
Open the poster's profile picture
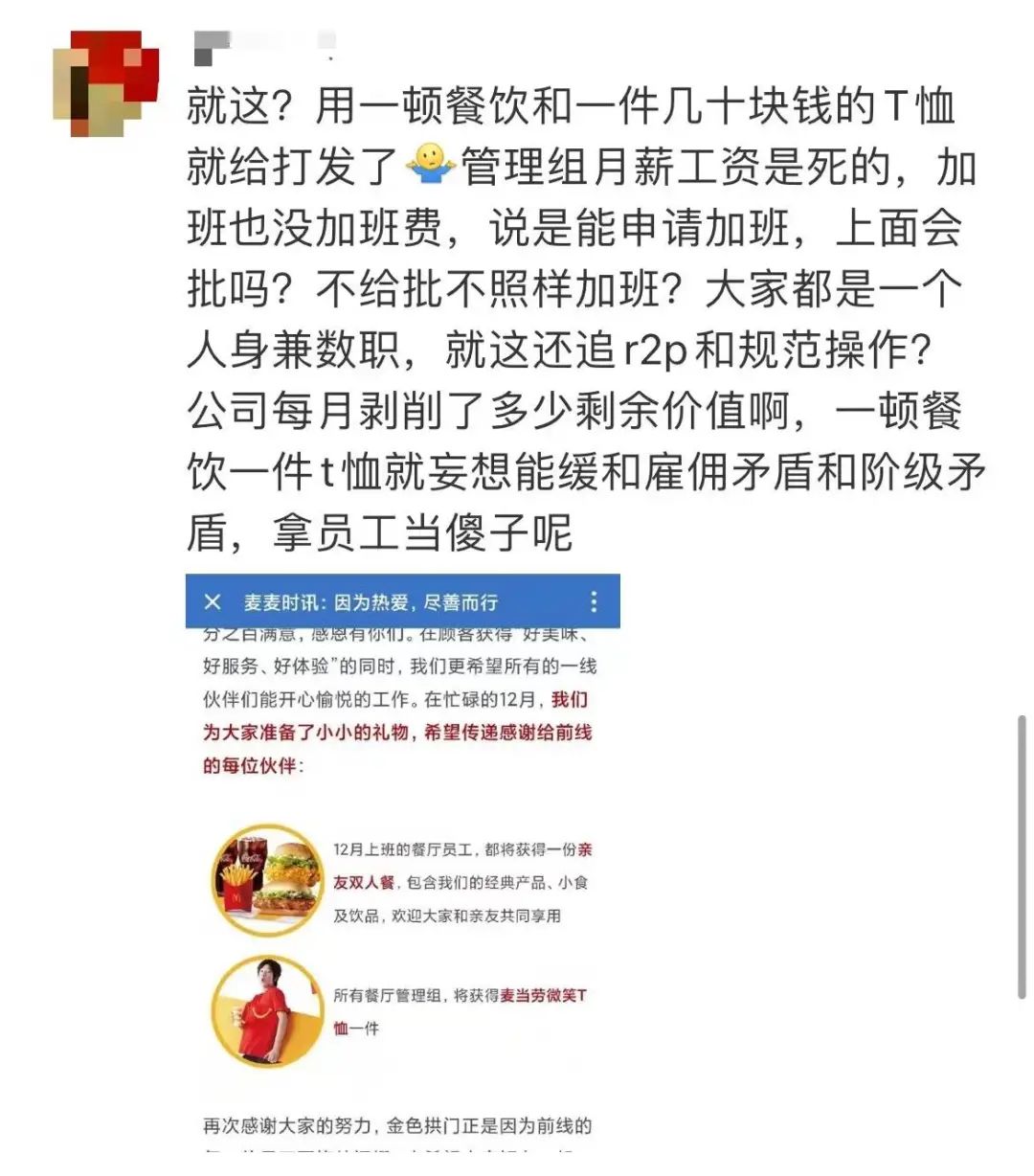coord(105,82)
